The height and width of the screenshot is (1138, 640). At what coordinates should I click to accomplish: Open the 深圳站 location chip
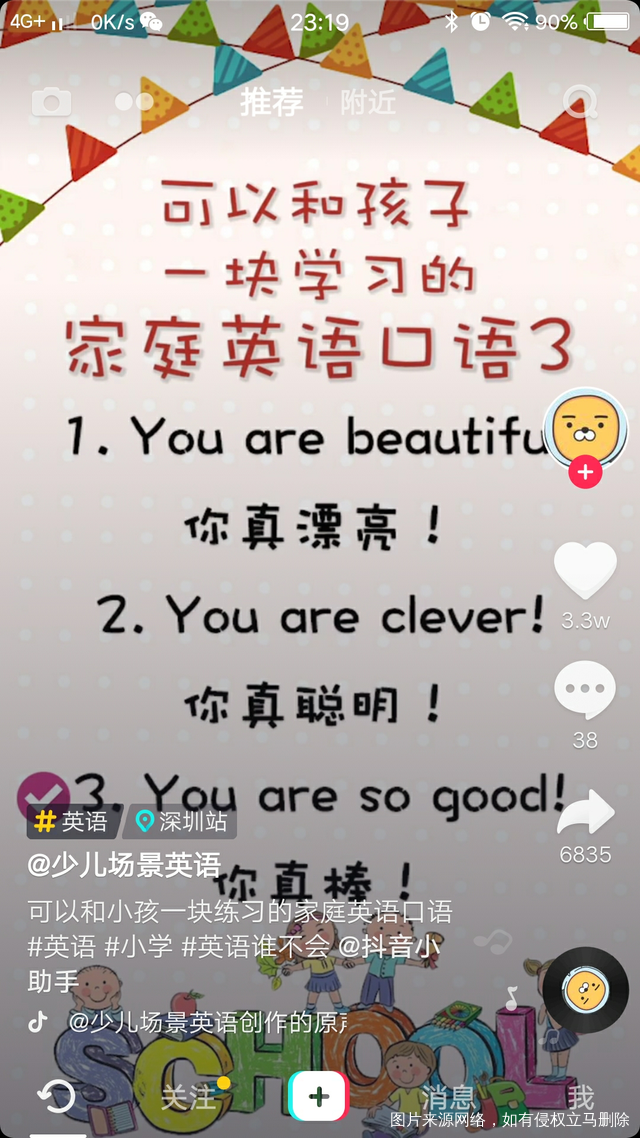pos(183,822)
